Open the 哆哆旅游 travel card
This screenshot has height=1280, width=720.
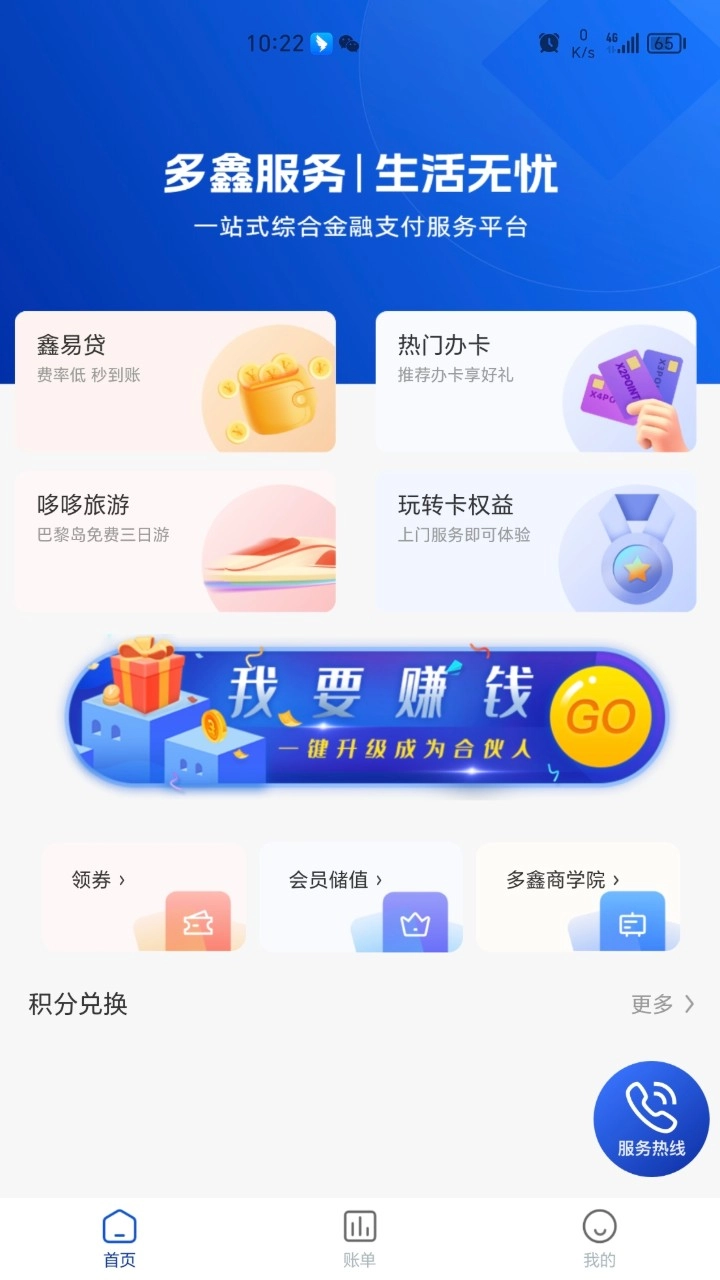pyautogui.click(x=175, y=542)
